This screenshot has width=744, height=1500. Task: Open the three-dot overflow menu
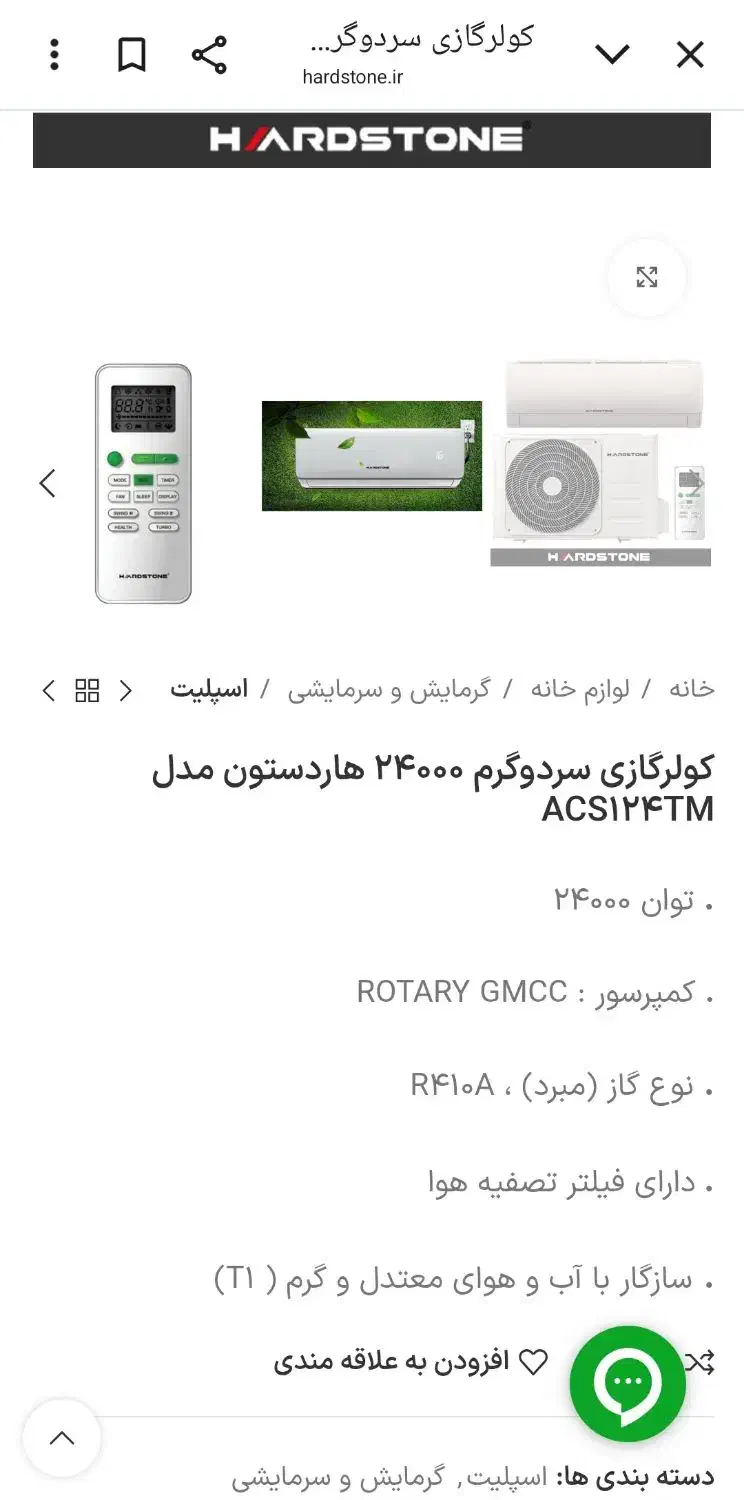pos(54,55)
